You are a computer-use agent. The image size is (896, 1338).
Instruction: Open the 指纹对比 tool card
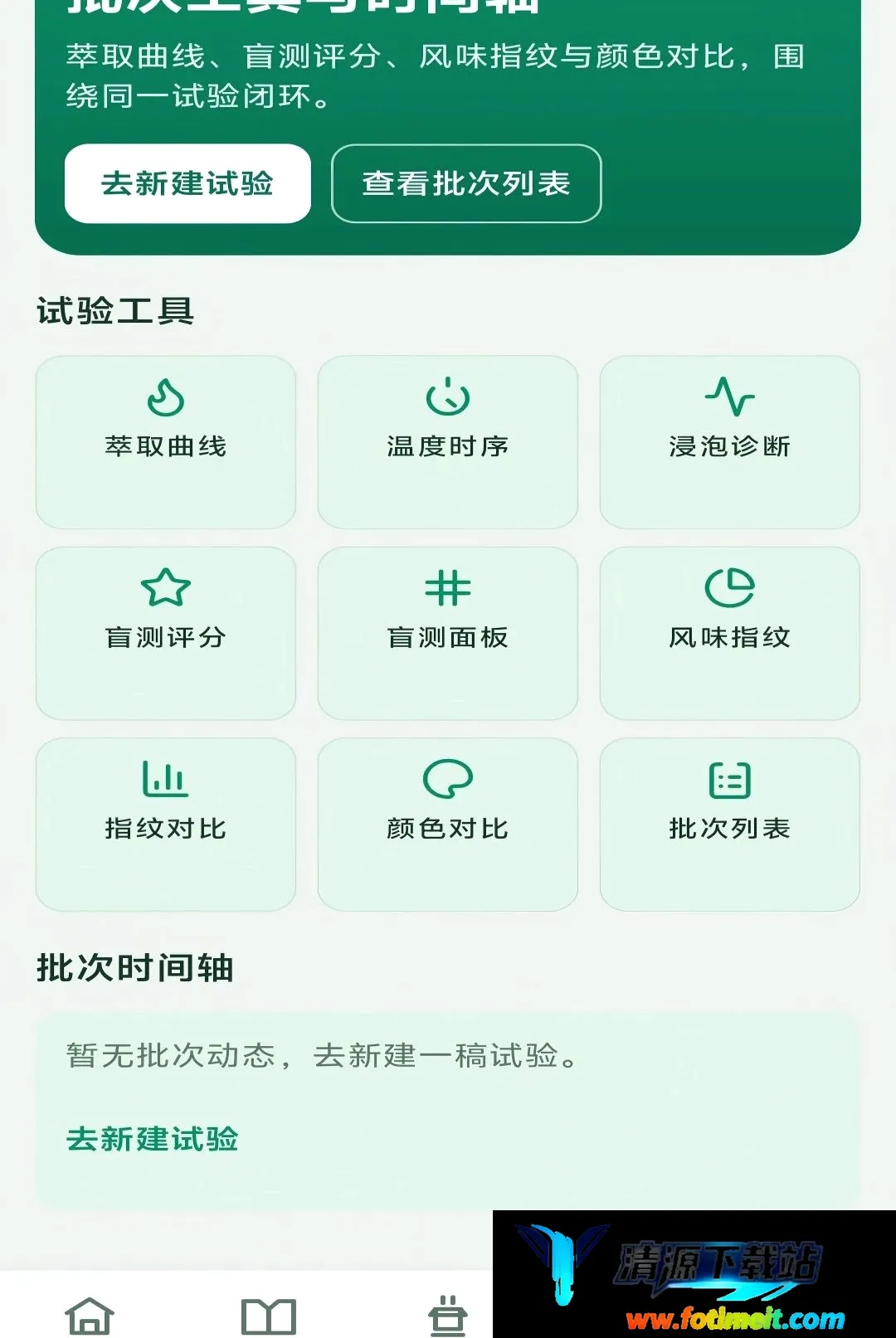pos(166,825)
